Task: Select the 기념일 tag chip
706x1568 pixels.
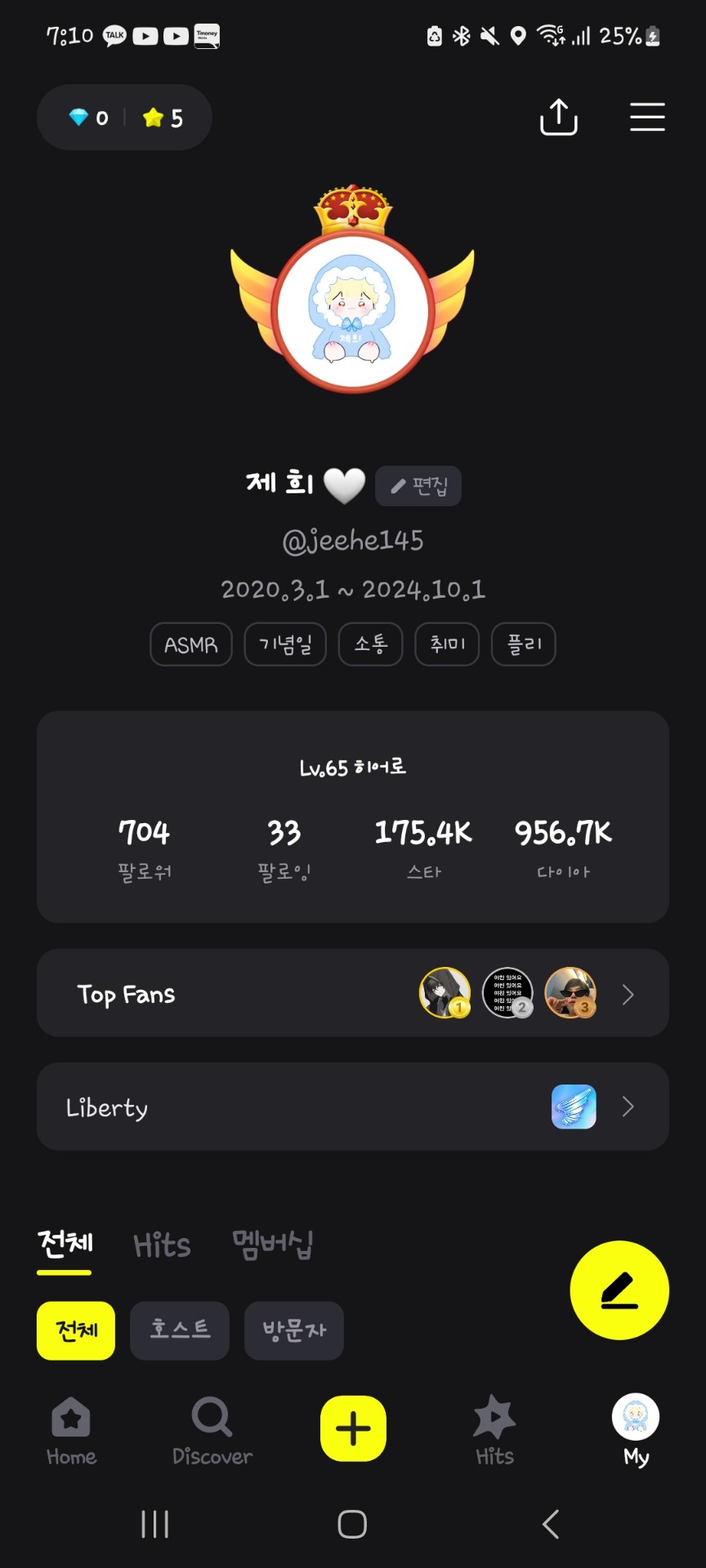Action: tap(285, 645)
